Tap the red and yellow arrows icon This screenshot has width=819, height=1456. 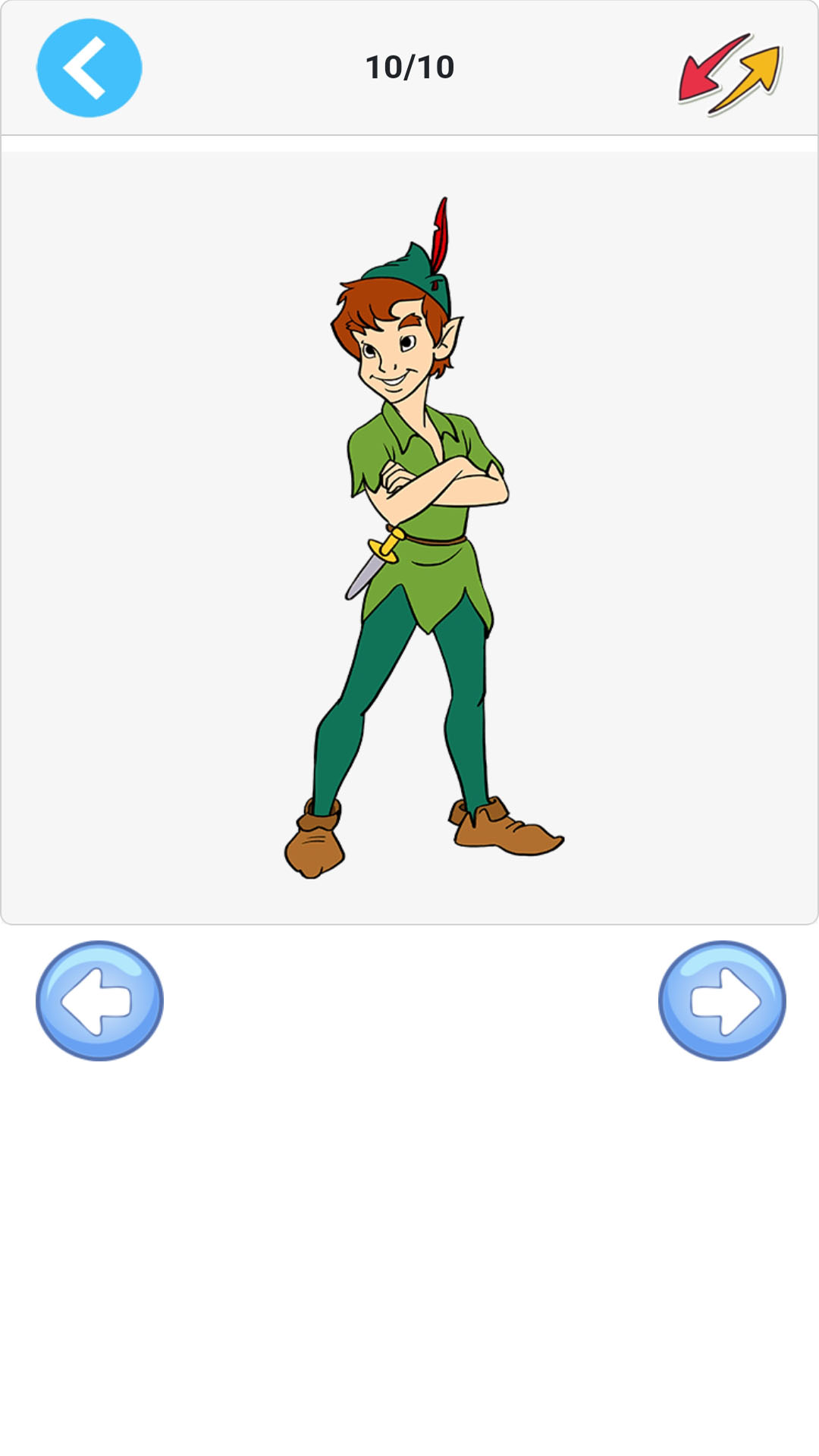pyautogui.click(x=730, y=74)
